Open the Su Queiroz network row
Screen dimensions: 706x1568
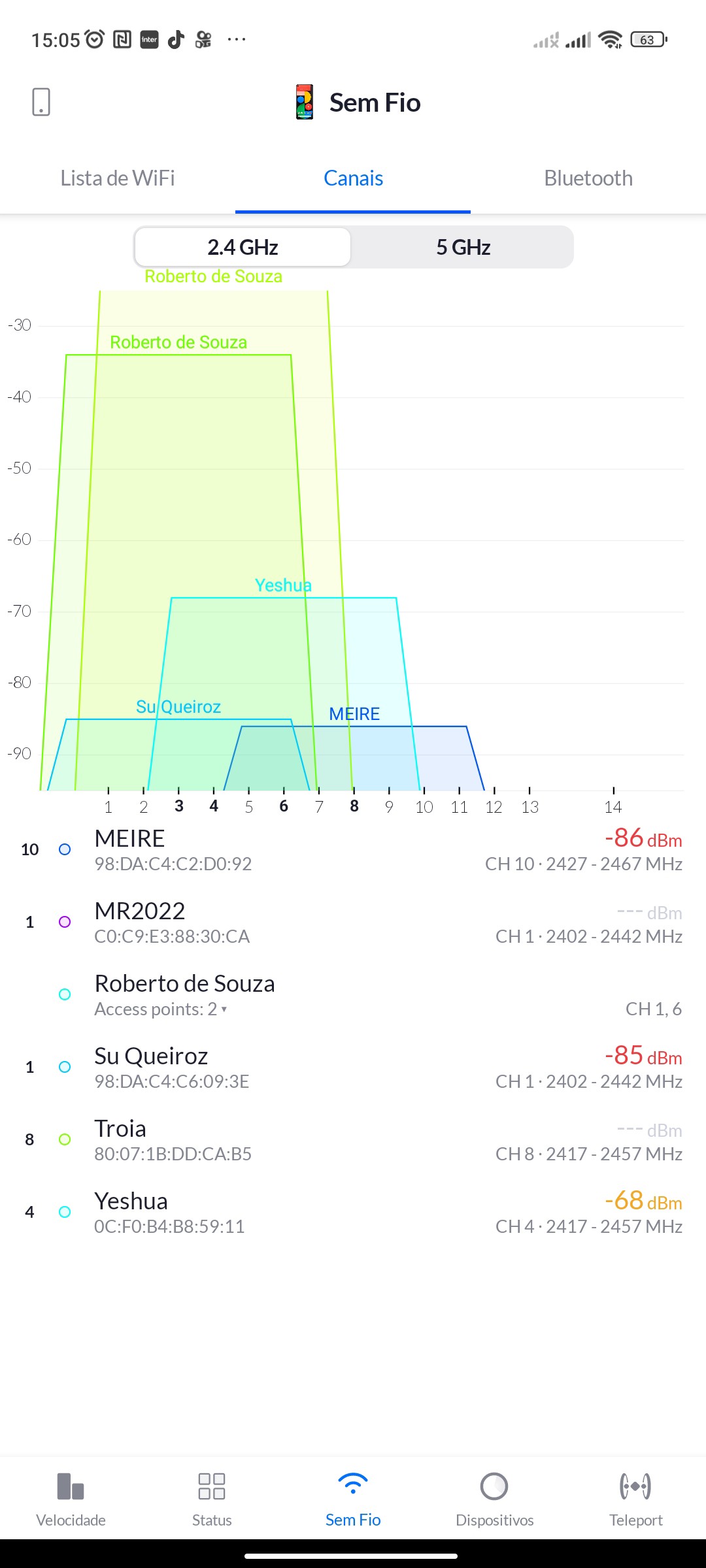[353, 1067]
